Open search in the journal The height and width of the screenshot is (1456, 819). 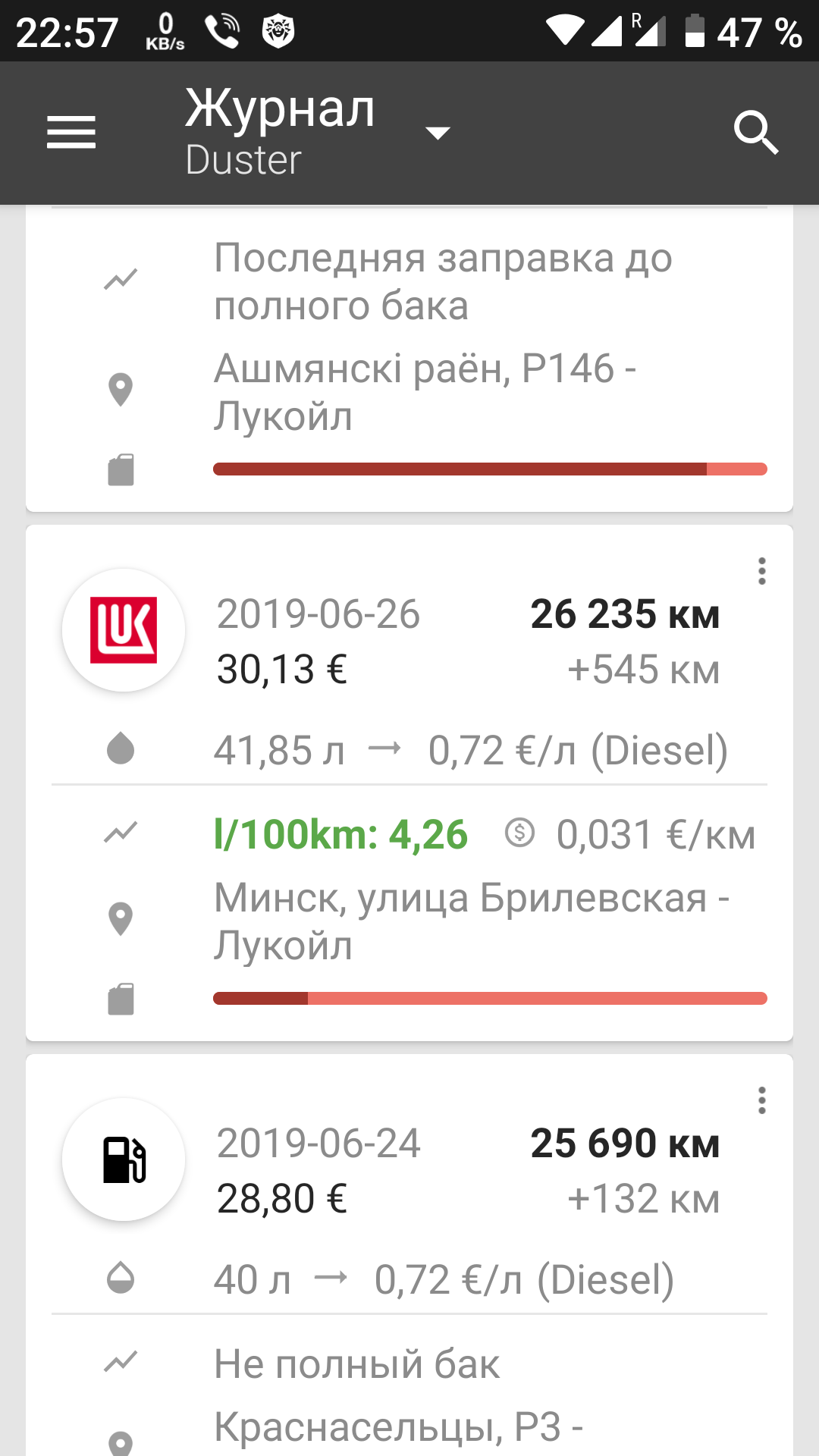[x=756, y=133]
